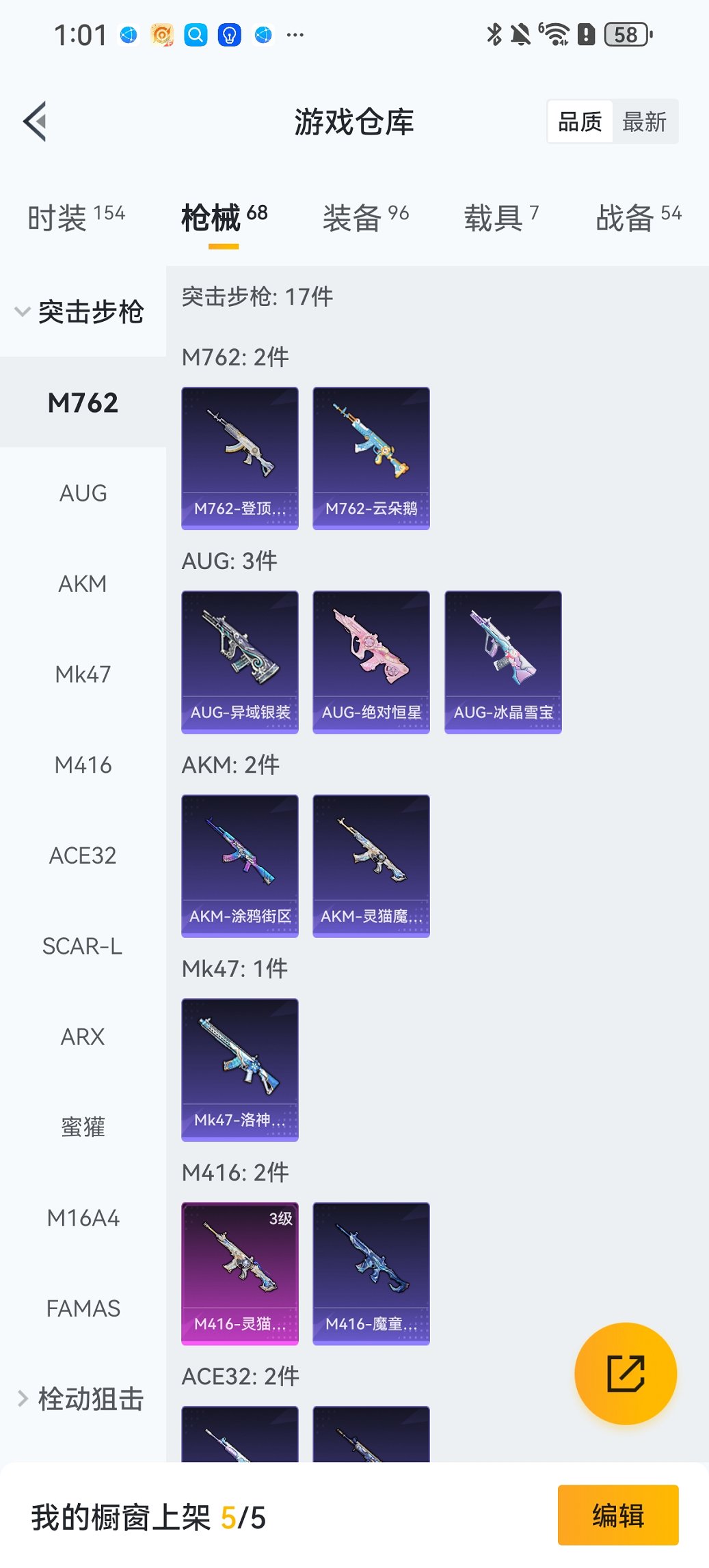This screenshot has height=1568, width=709.
Task: Select SCAR-L in the side list
Action: coord(83,946)
